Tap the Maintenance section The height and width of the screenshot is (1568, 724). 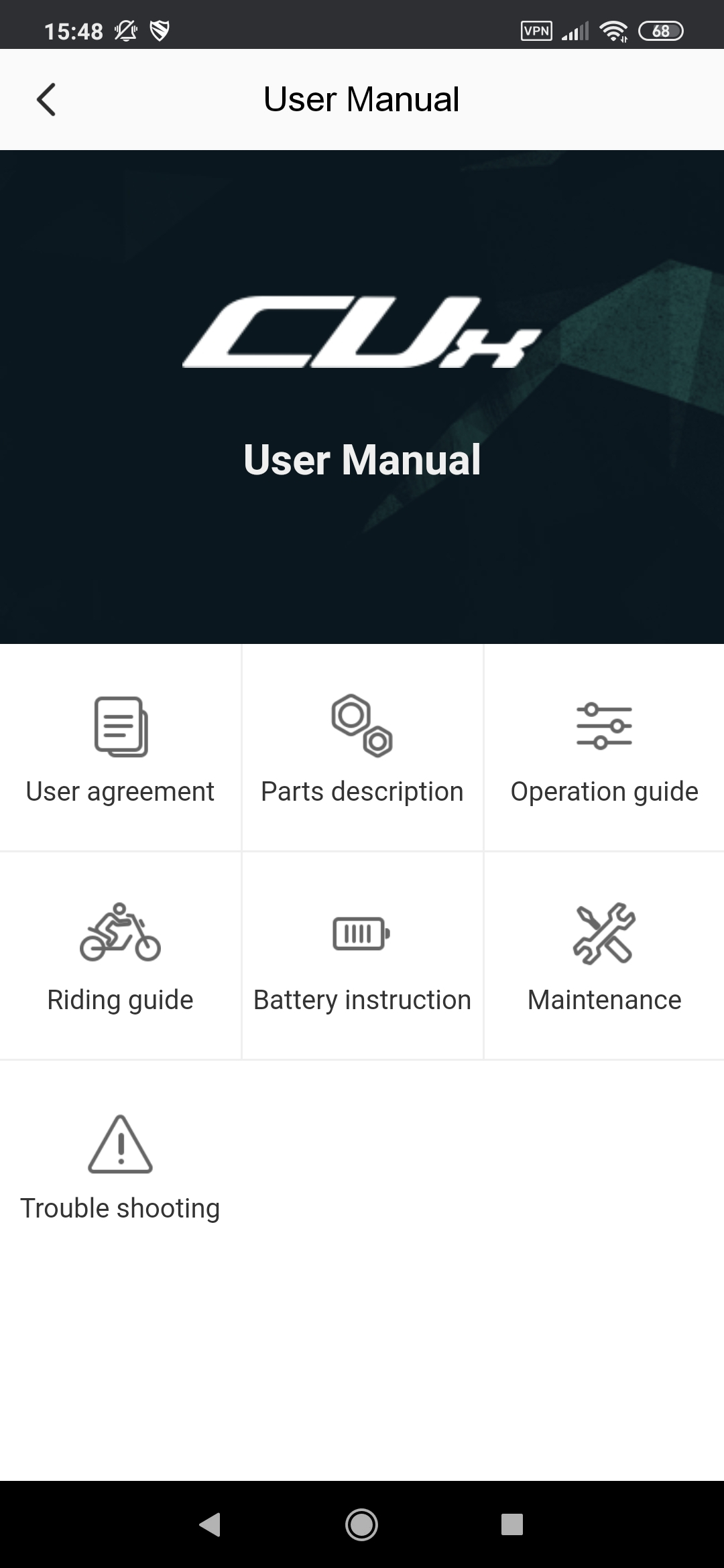click(604, 956)
